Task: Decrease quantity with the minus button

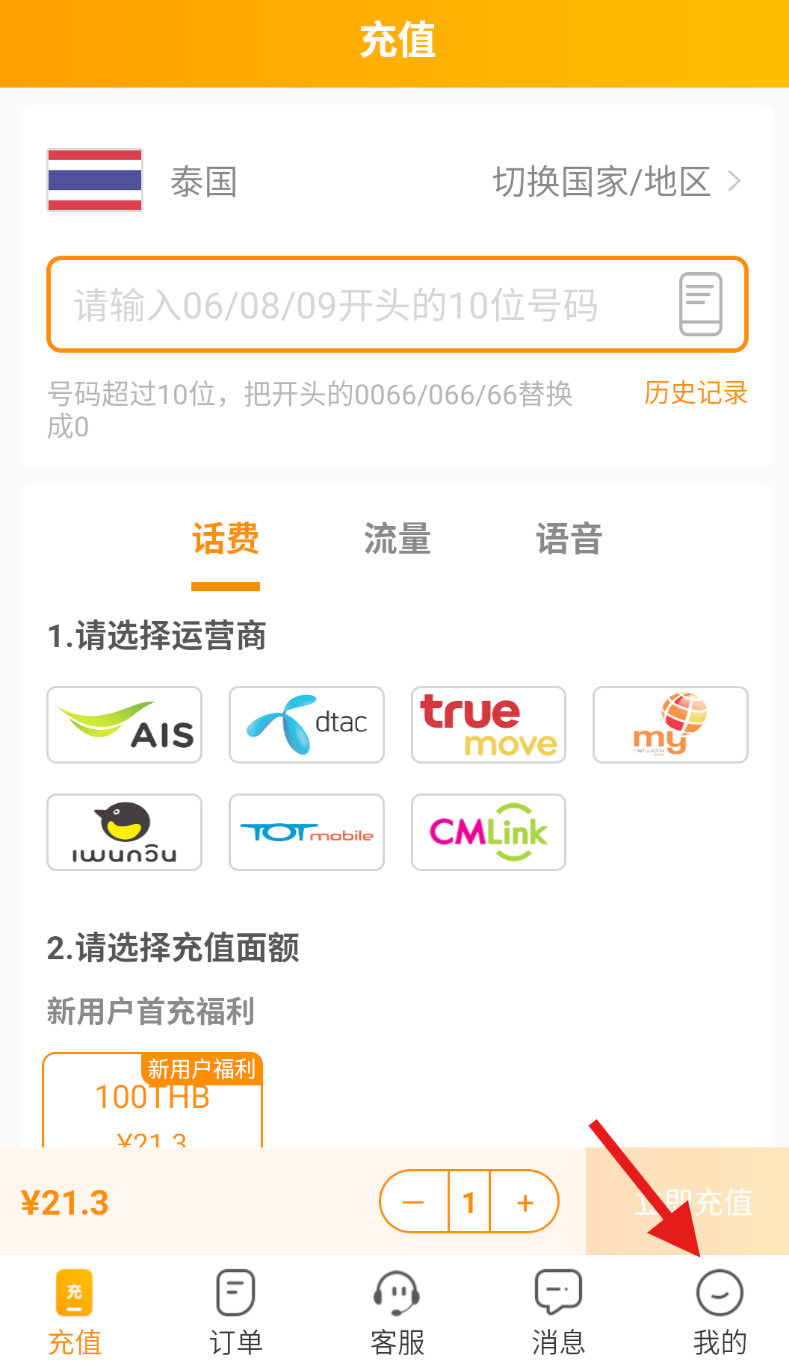Action: [413, 1202]
